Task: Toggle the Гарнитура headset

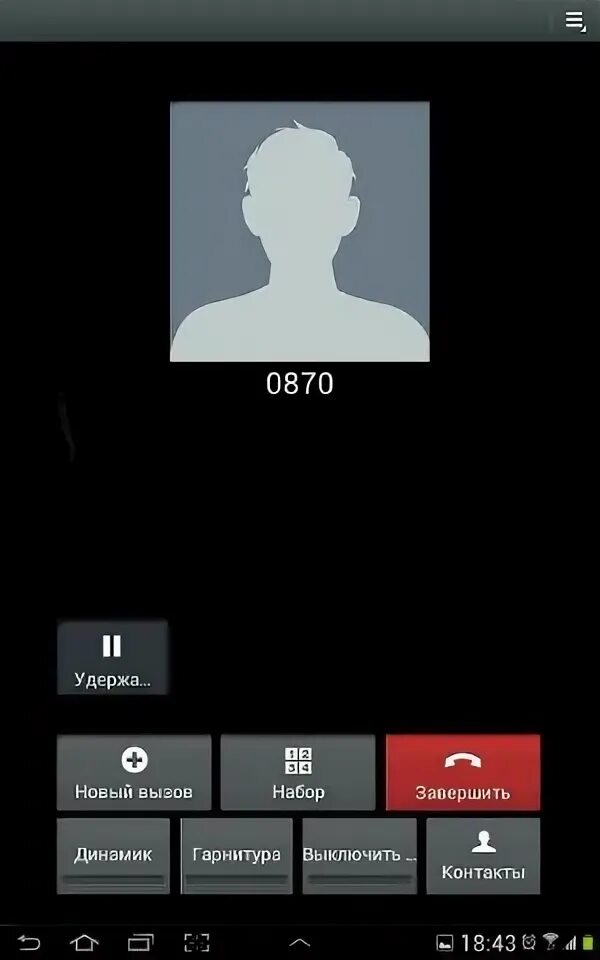Action: click(237, 856)
